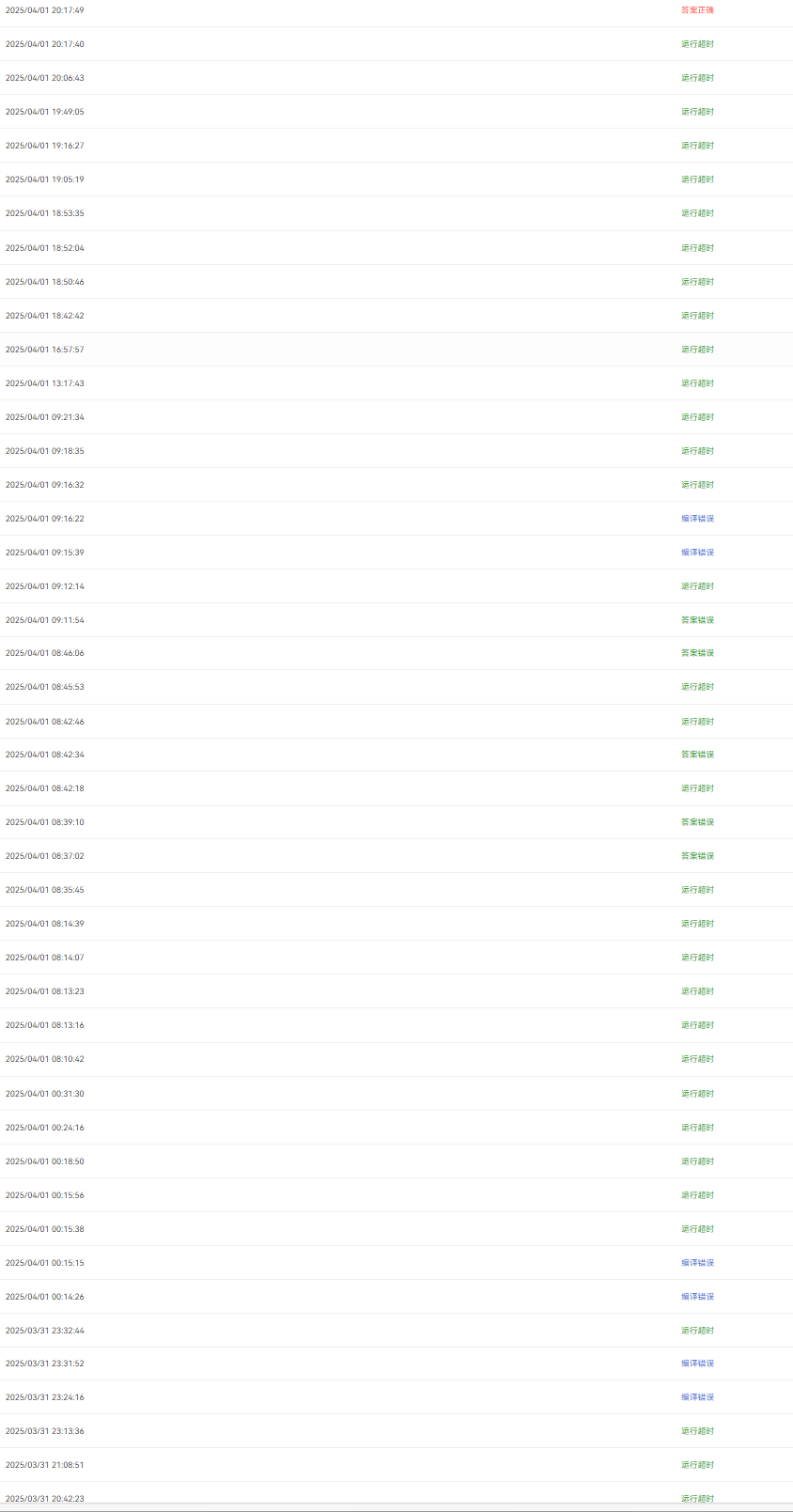
Task: View the 编译错误 submission at 09:15:39
Action: point(697,553)
